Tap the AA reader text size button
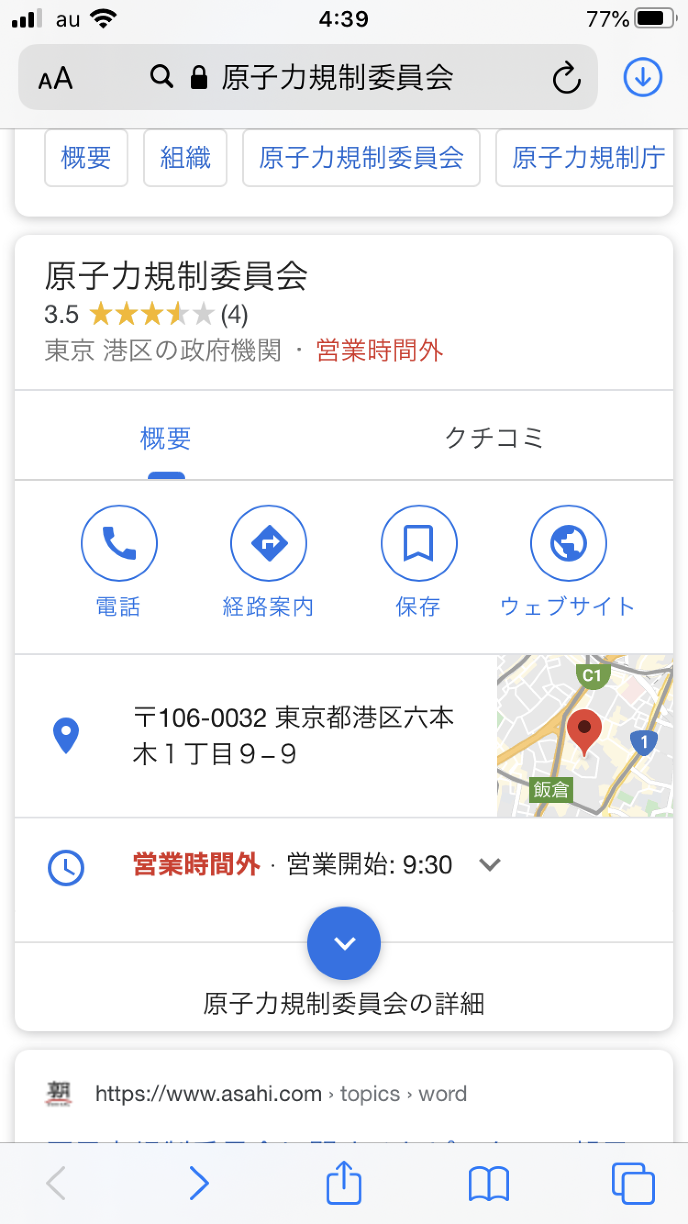The height and width of the screenshot is (1224, 688). (56, 78)
